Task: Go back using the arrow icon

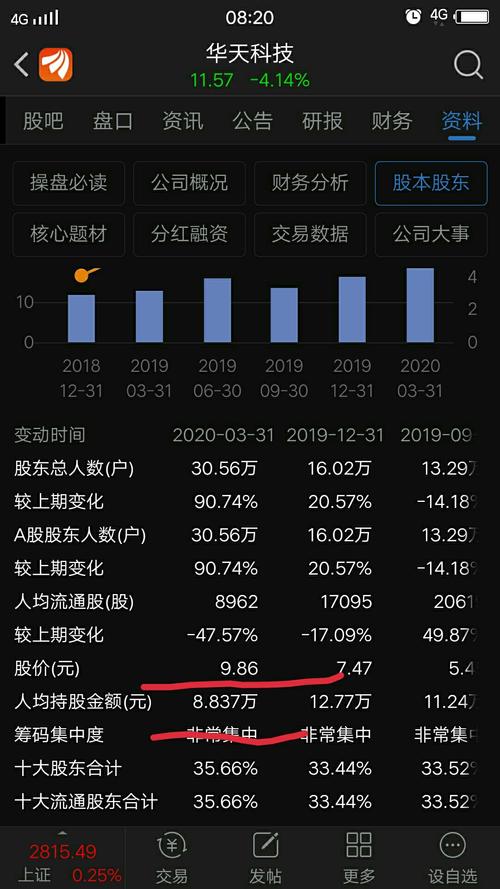Action: pos(21,65)
